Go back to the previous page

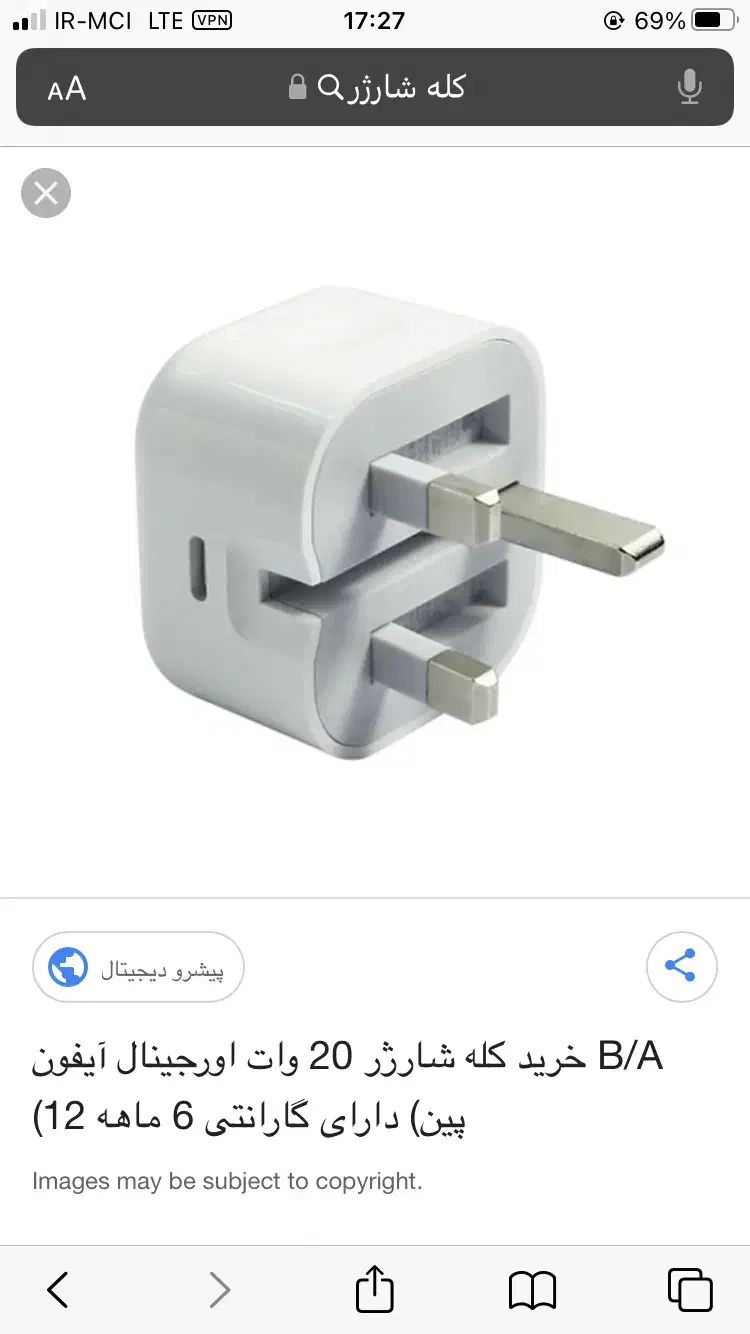point(58,1289)
